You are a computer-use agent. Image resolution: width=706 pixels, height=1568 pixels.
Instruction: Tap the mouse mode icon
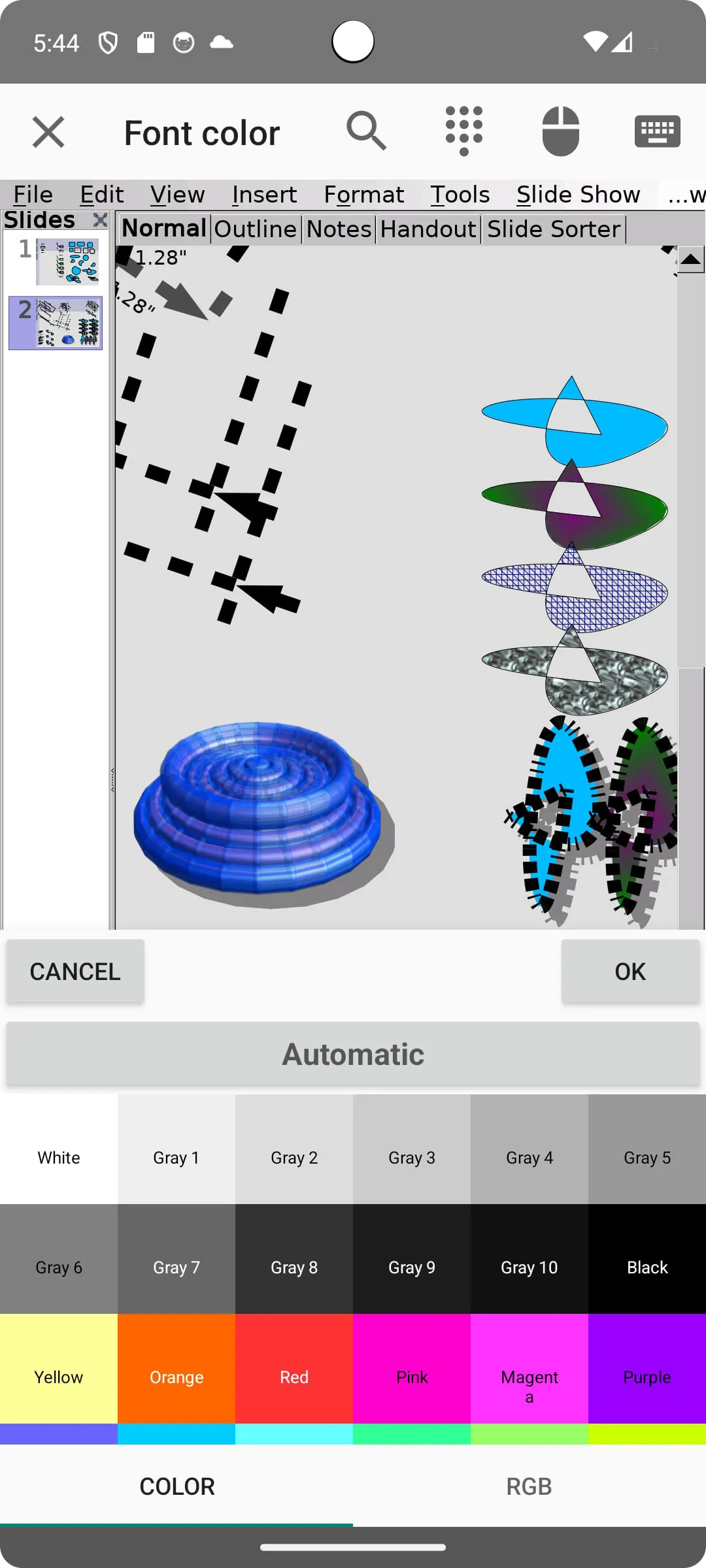[560, 131]
